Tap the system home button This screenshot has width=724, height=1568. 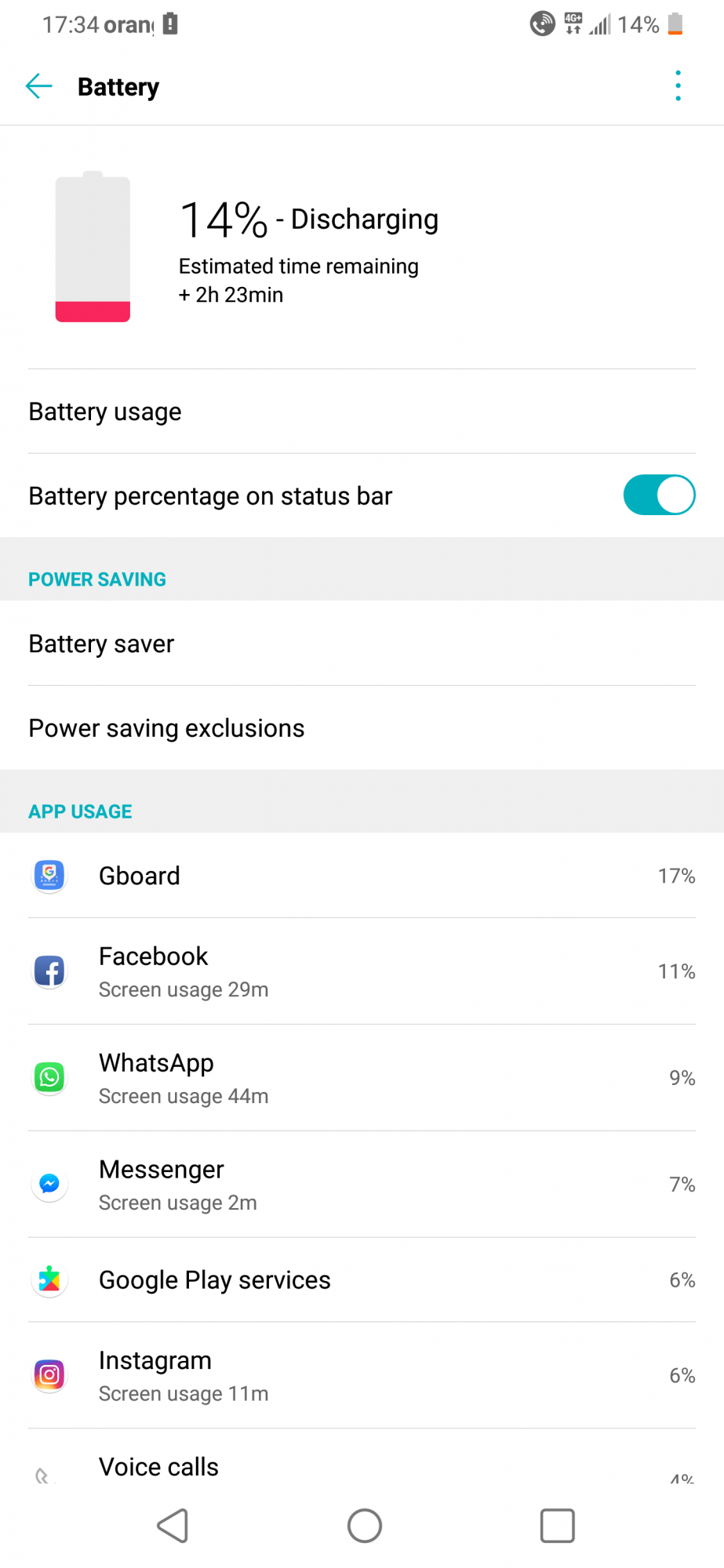click(x=365, y=1526)
